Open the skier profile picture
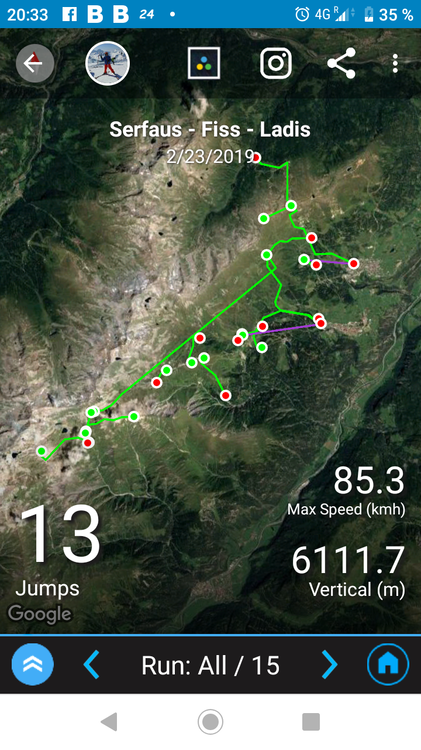Screen dimensions: 421x750 point(107,63)
